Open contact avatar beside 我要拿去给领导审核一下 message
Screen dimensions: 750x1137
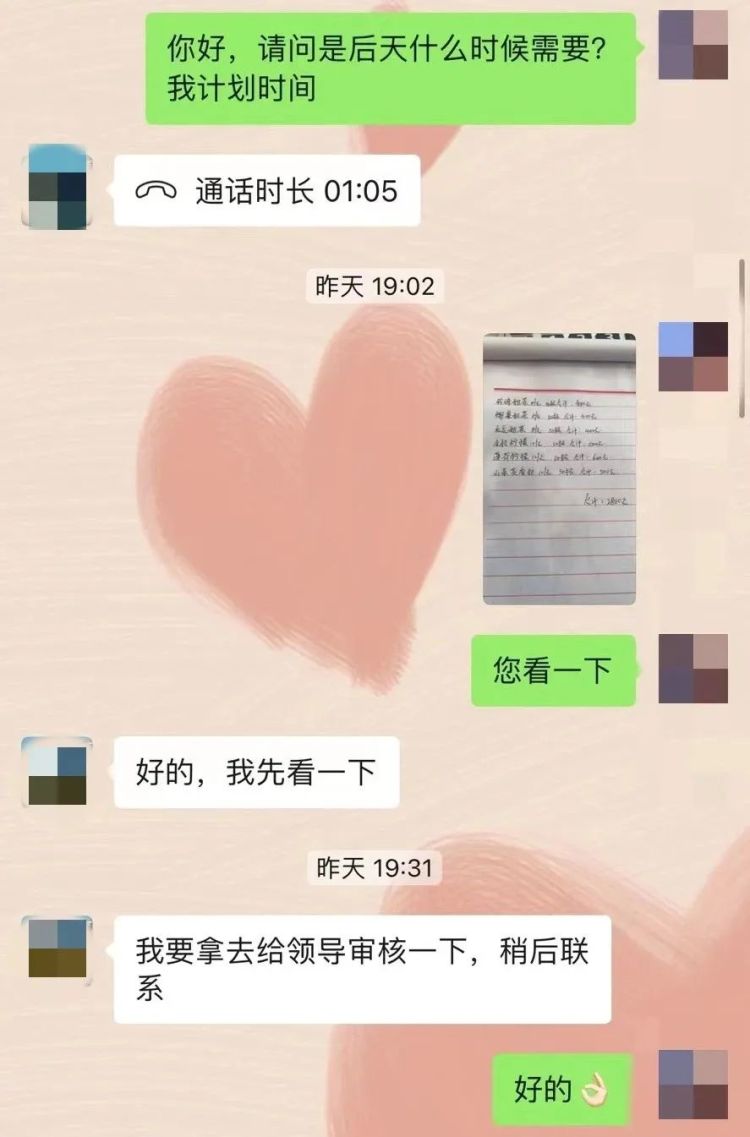56,947
